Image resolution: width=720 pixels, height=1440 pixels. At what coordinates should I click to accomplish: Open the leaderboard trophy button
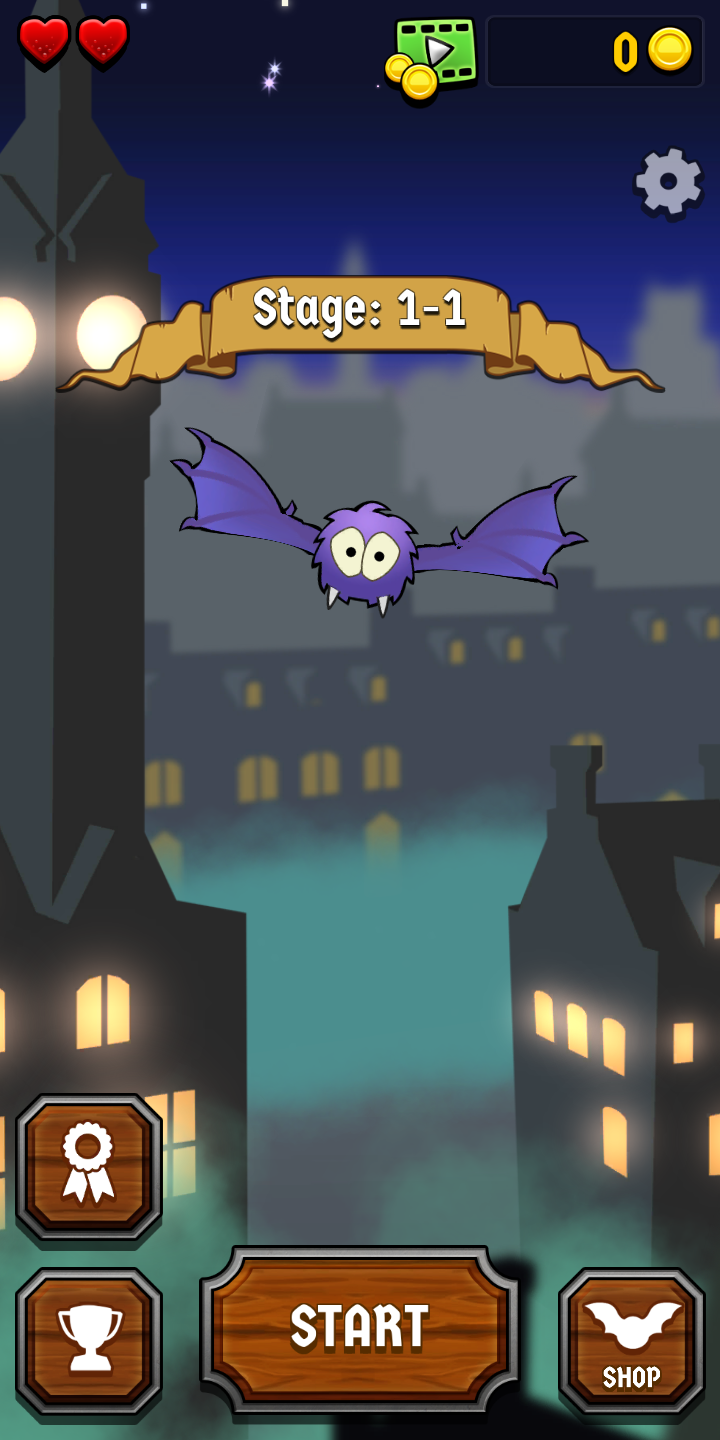89,1341
